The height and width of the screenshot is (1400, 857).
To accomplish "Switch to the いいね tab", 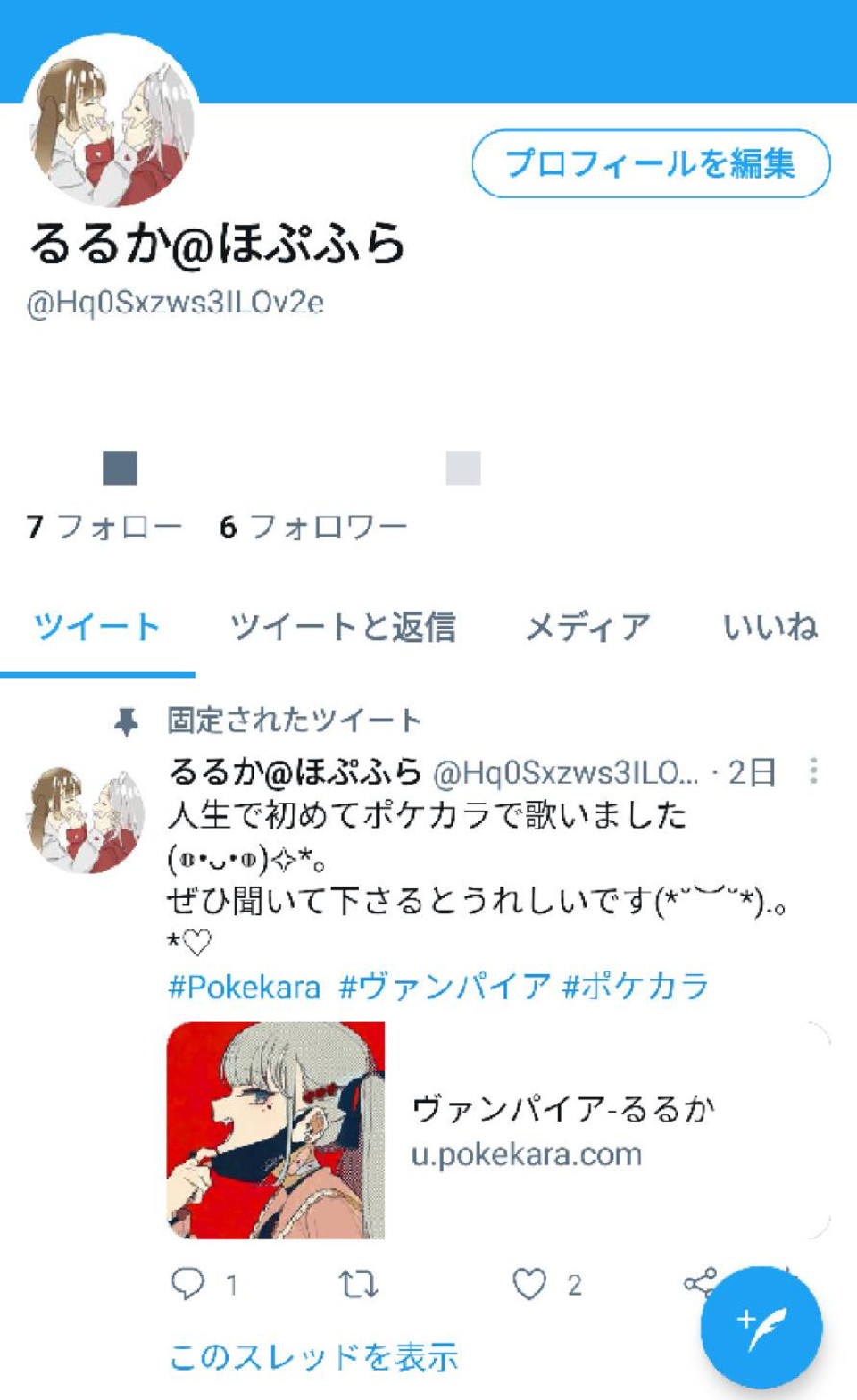I will coord(770,628).
